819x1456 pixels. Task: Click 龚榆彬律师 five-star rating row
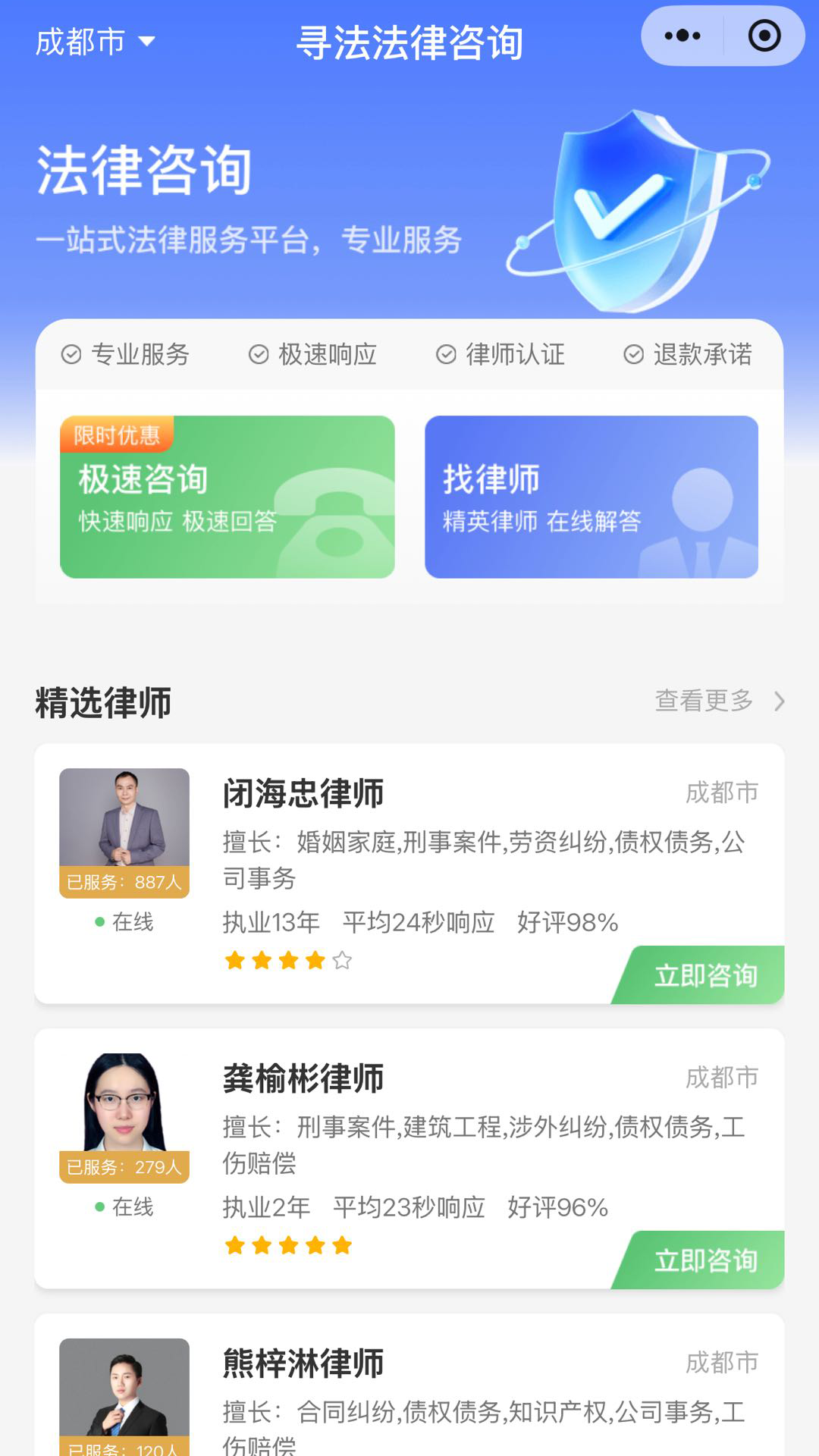[288, 1245]
